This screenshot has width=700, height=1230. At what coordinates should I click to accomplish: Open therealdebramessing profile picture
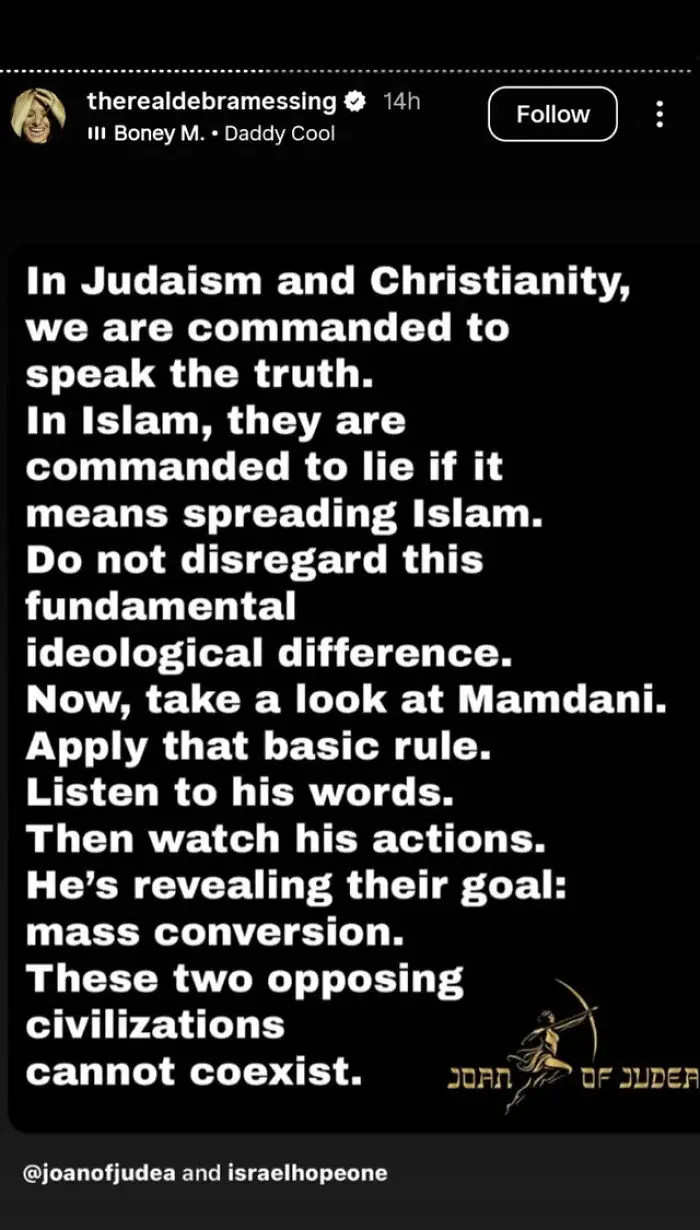38,114
